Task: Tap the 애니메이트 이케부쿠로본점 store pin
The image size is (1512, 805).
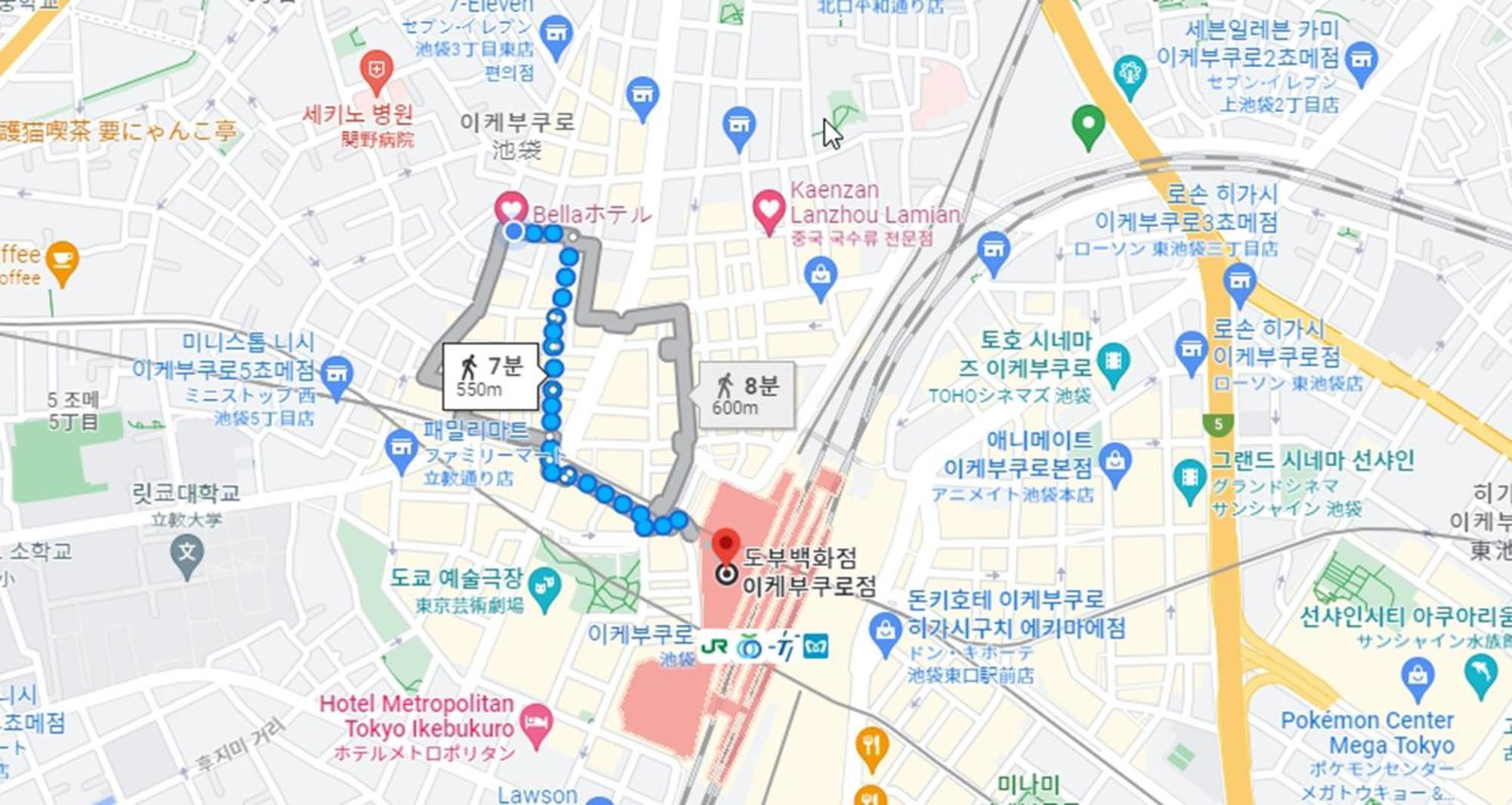Action: pos(1115,460)
